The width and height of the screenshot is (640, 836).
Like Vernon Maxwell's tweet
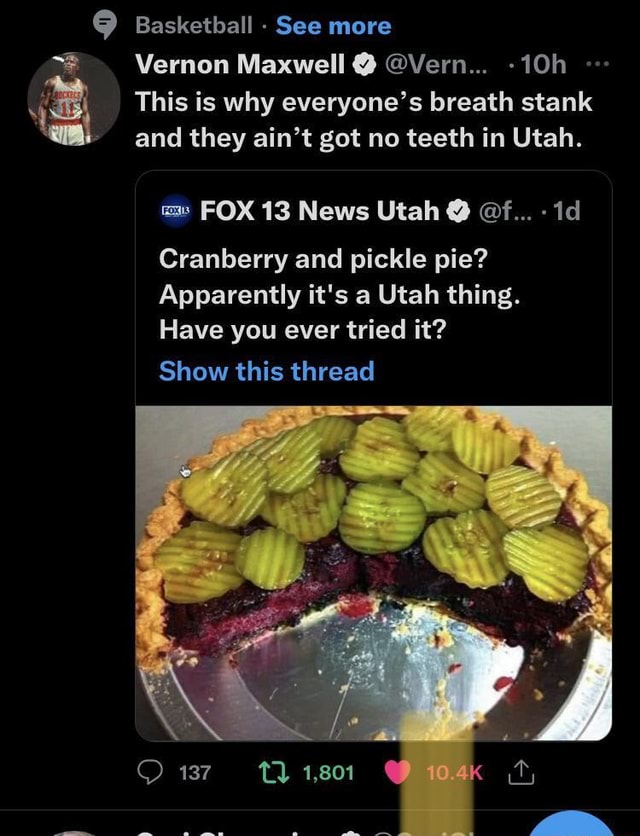[x=399, y=772]
